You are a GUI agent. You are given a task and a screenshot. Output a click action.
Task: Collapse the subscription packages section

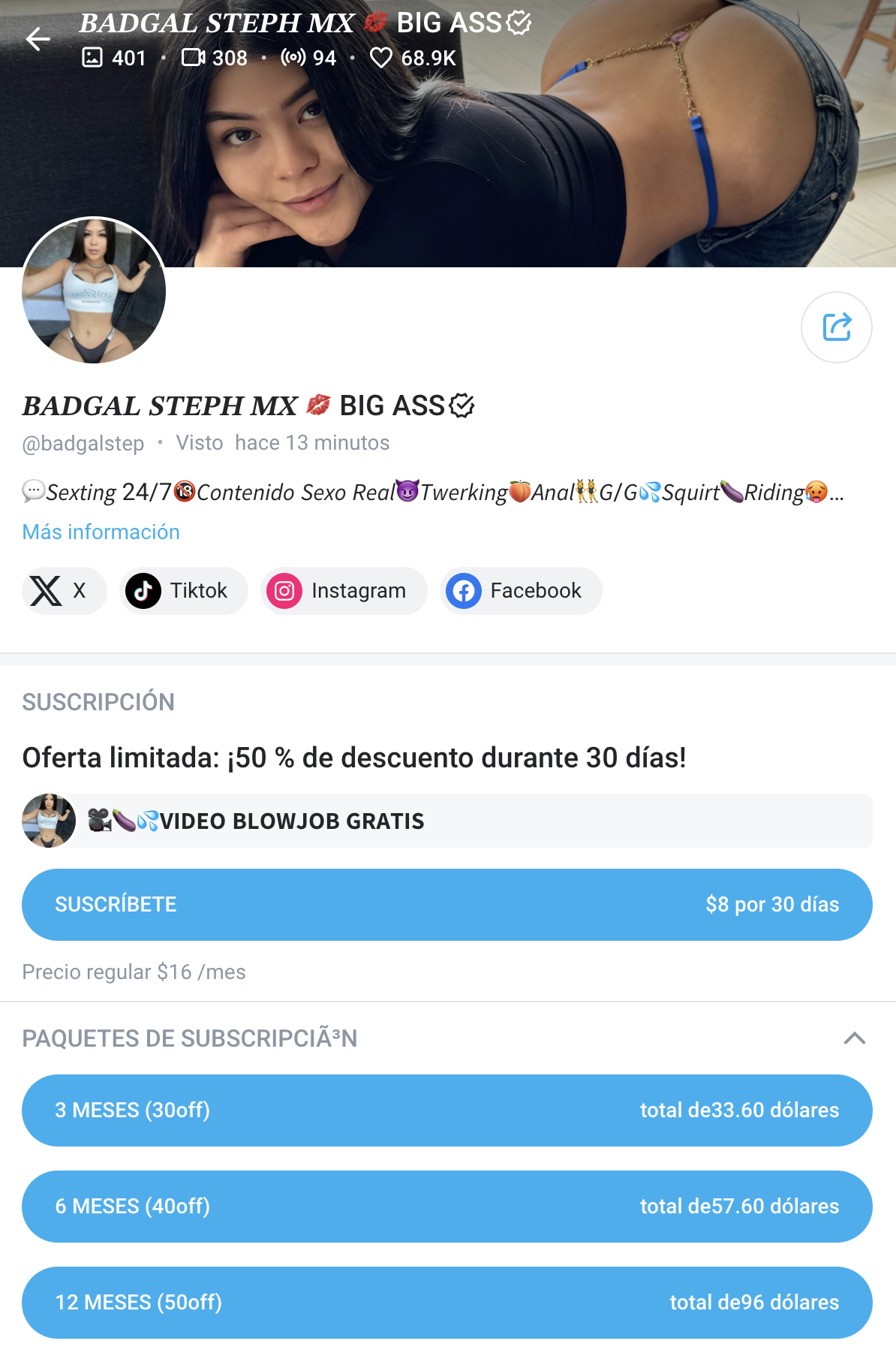(854, 1038)
